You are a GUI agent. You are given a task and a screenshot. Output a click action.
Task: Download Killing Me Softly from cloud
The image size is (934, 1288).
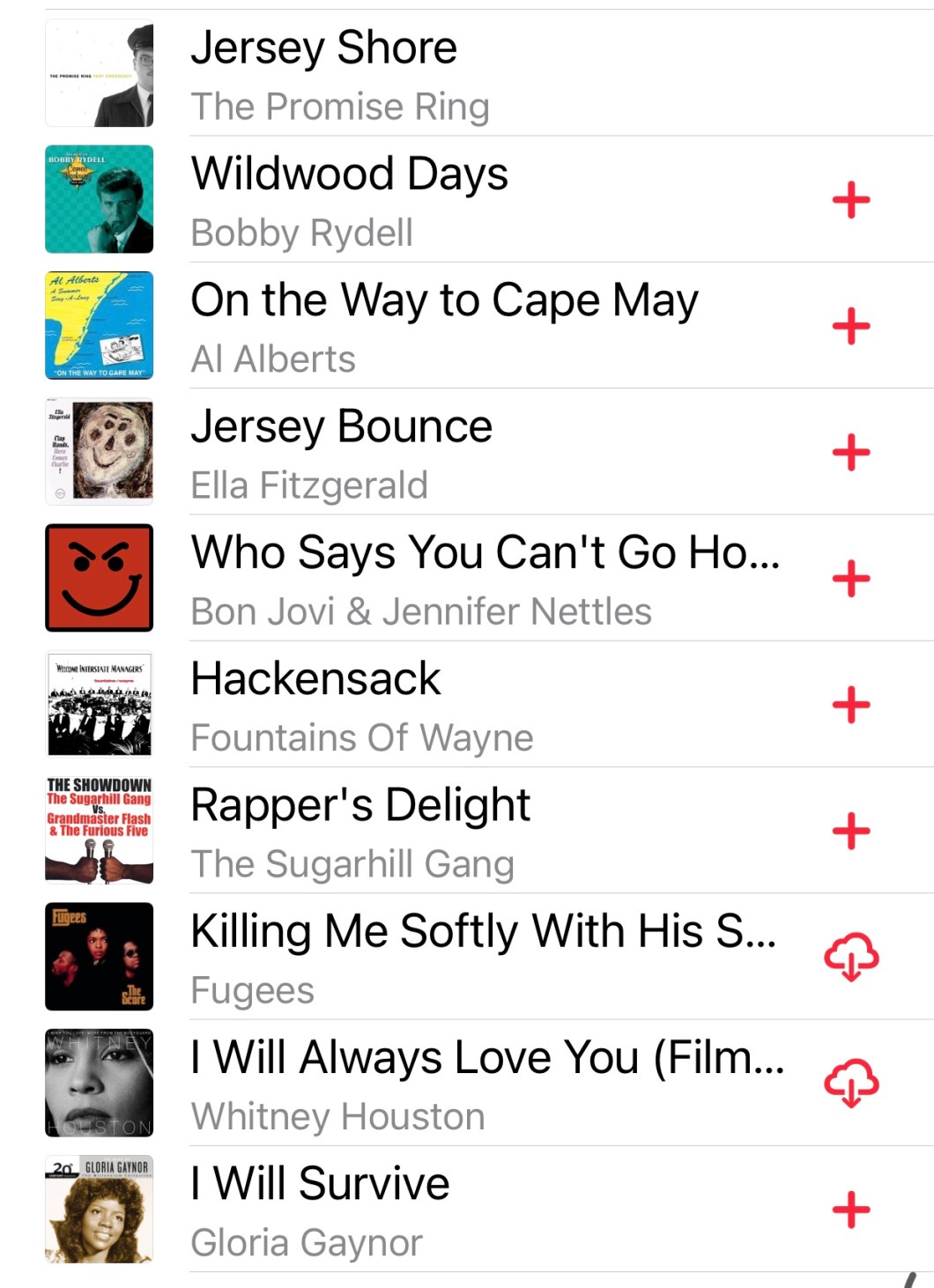pyautogui.click(x=851, y=957)
